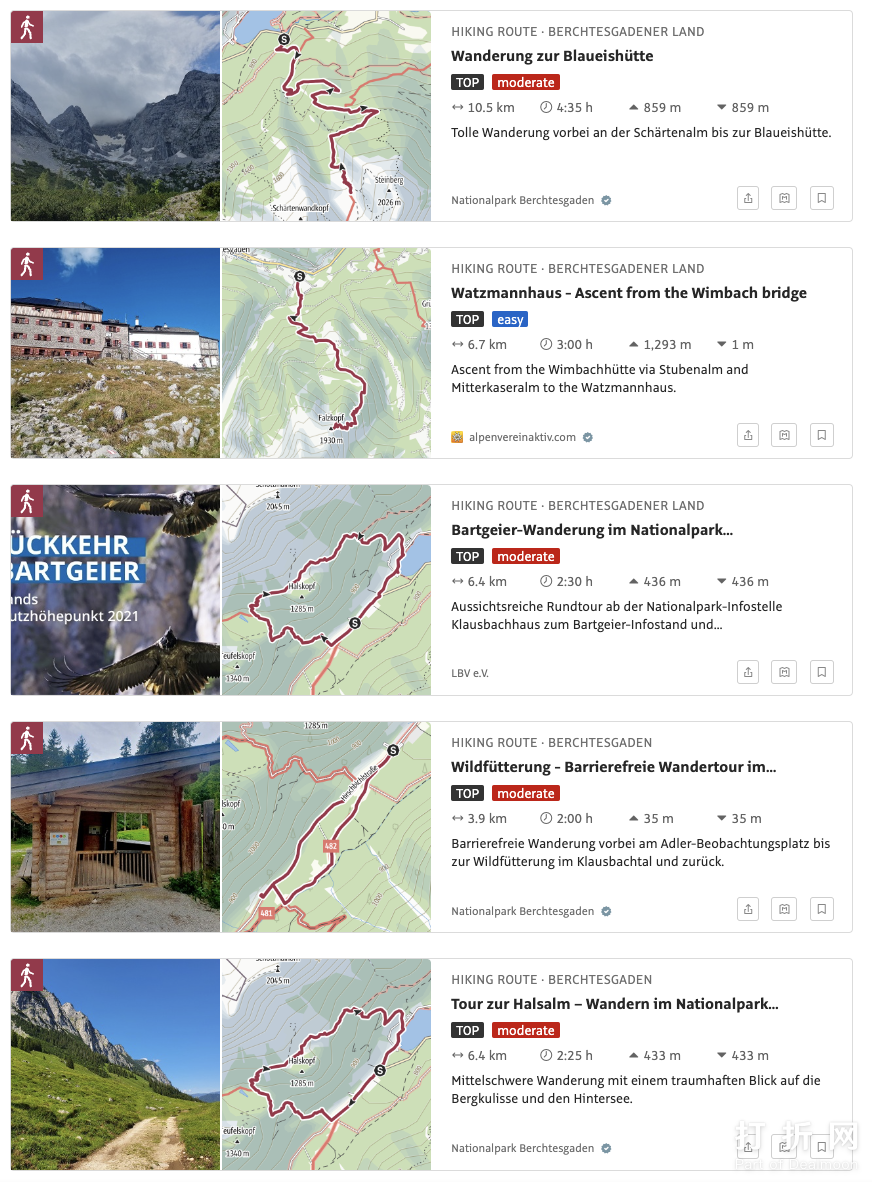The image size is (872, 1182).
Task: View Bartgeier-Wanderung route on the map
Action: coord(785,672)
